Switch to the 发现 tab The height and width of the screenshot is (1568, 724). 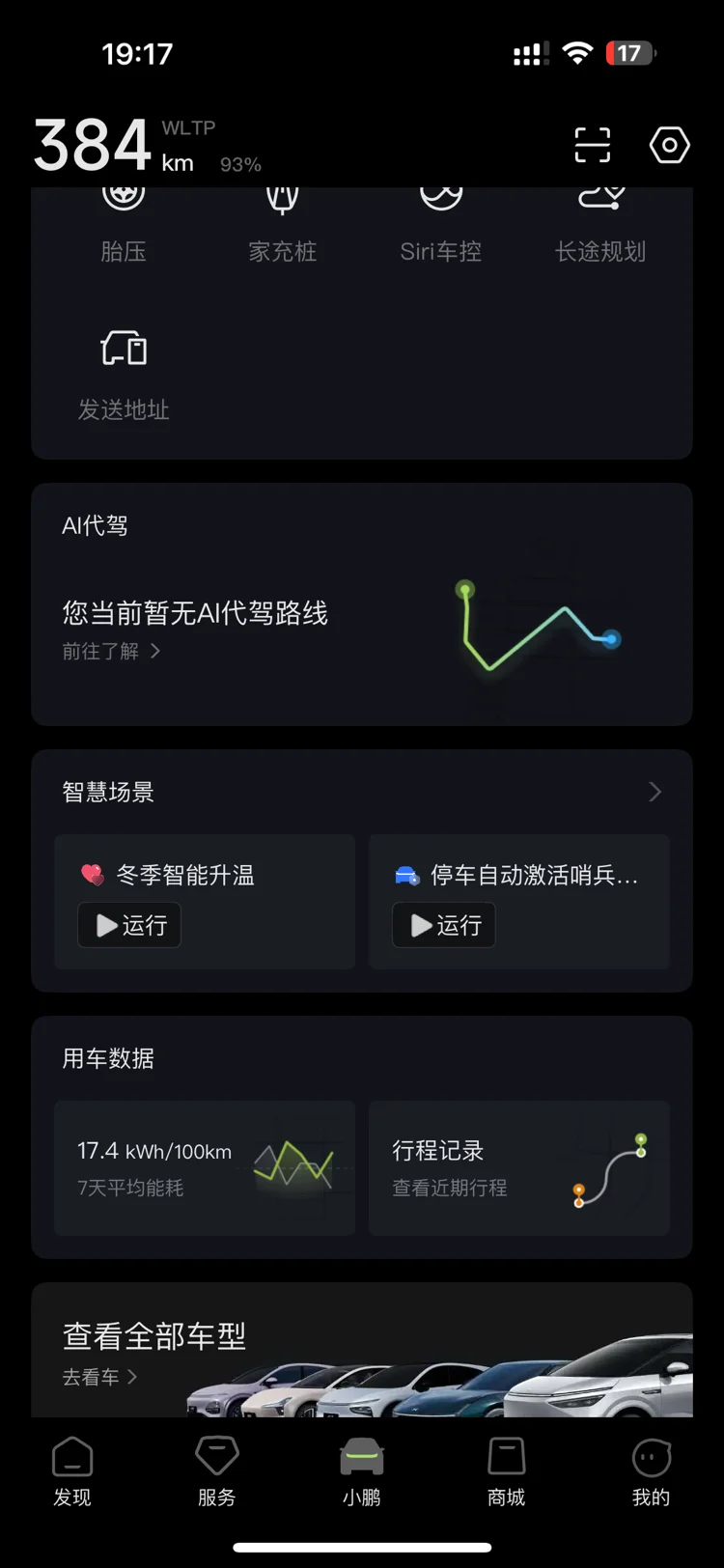coord(72,1471)
